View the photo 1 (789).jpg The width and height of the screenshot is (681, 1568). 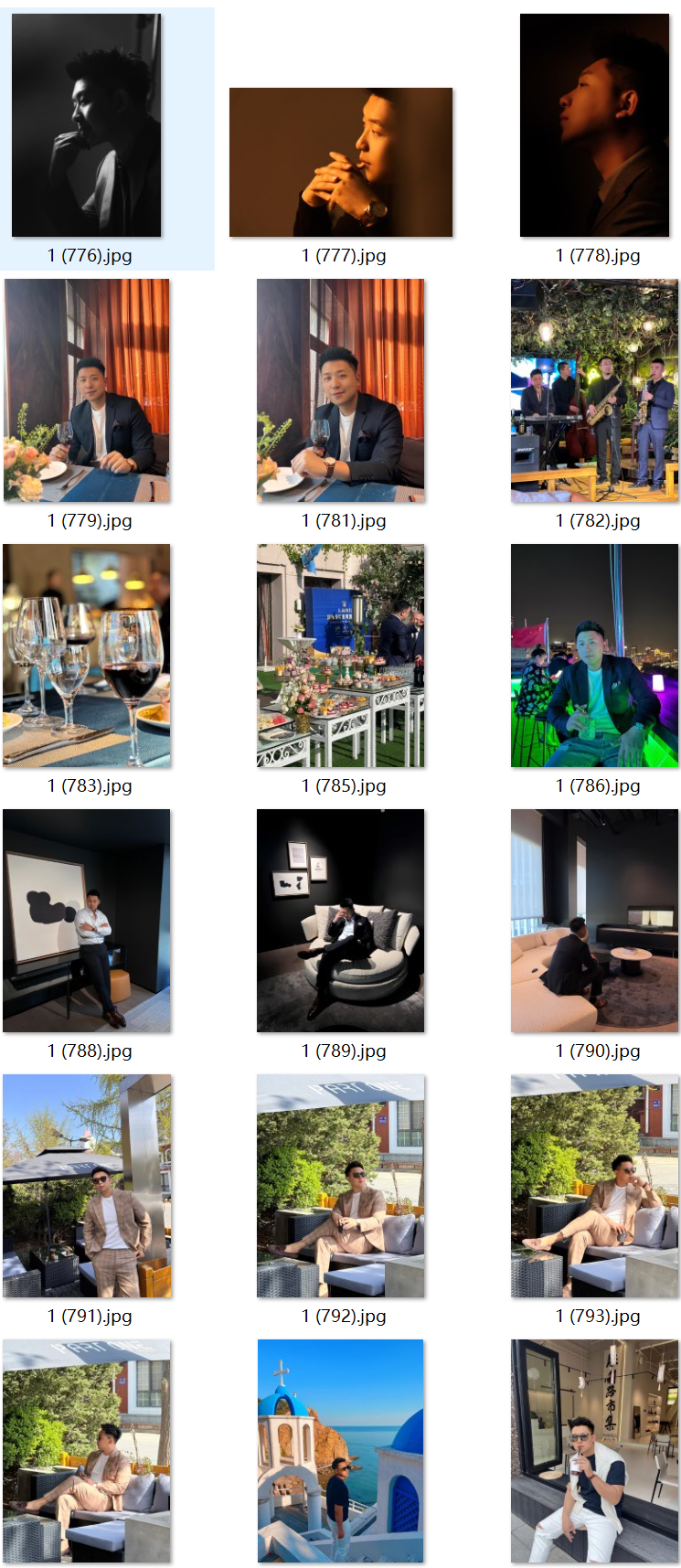(341, 921)
